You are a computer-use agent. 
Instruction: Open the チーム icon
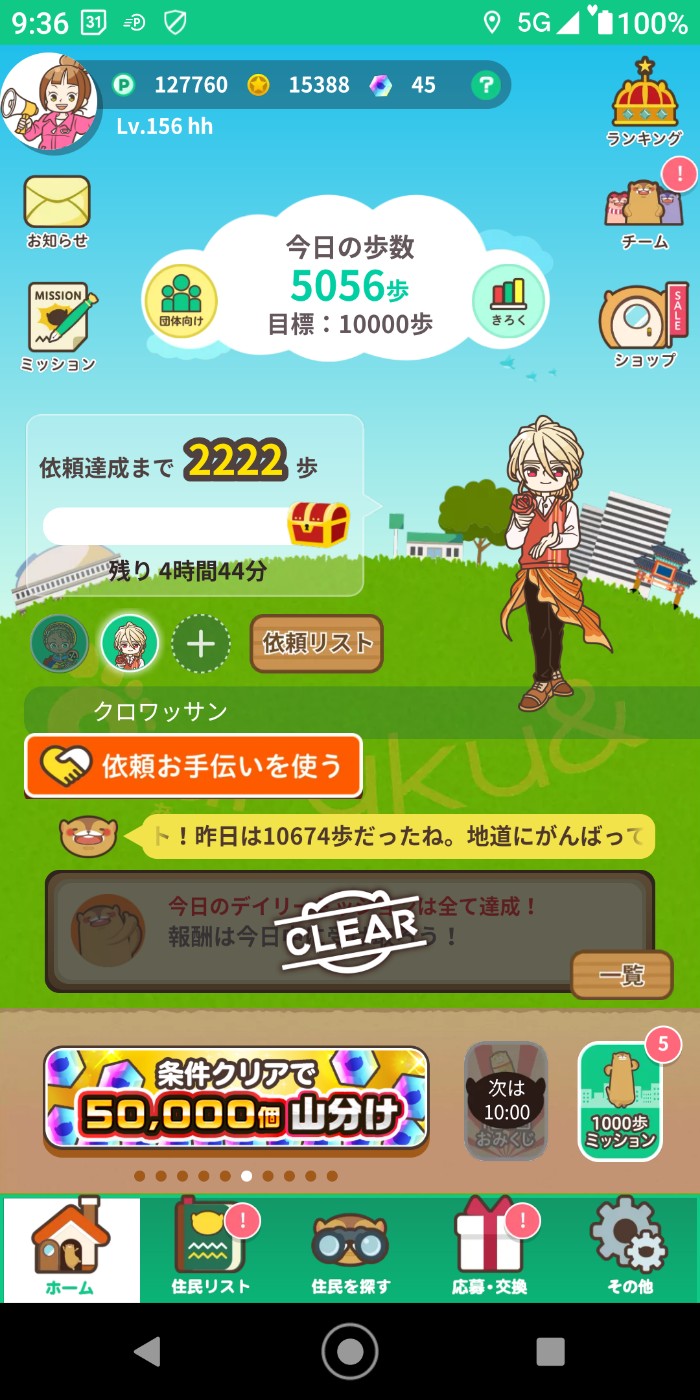(x=645, y=211)
